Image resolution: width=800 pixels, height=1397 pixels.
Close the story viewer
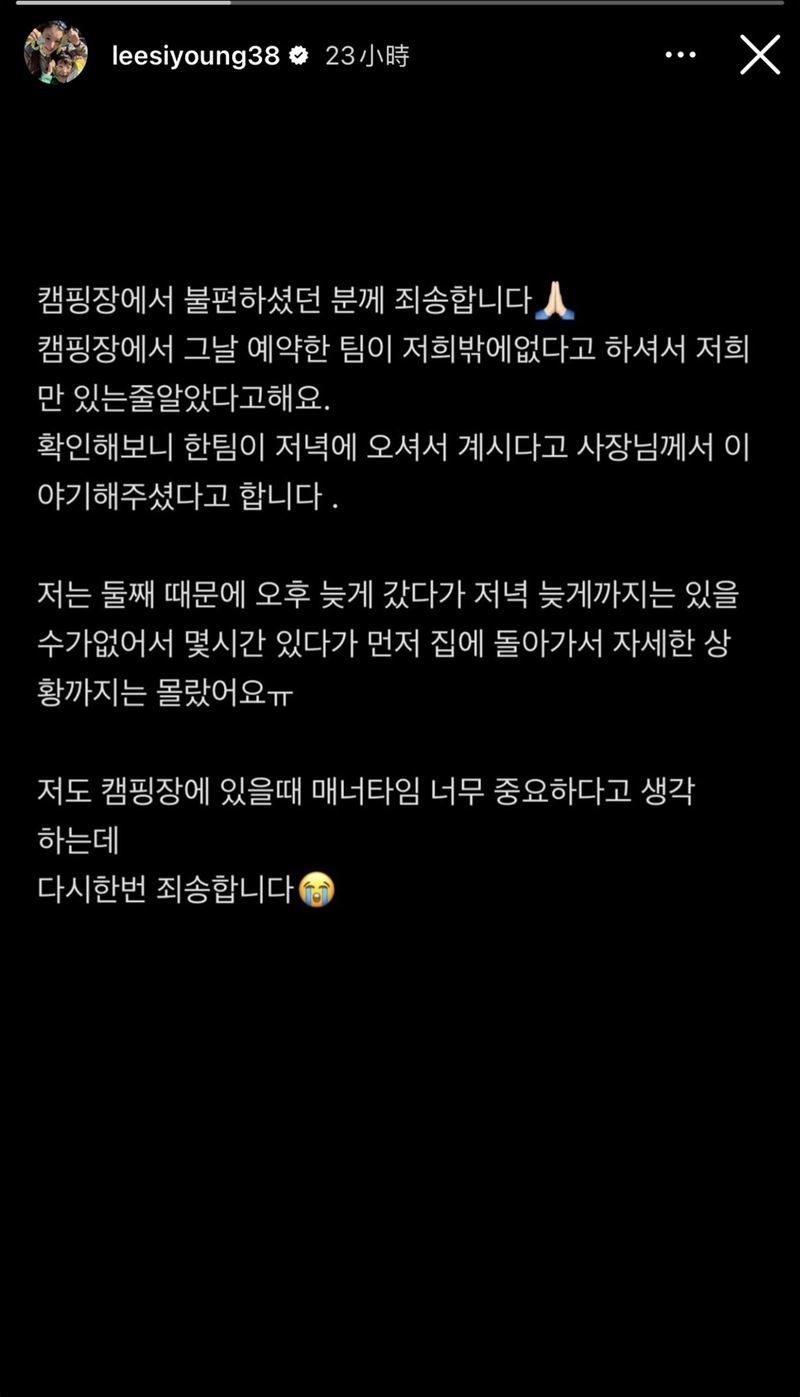759,55
